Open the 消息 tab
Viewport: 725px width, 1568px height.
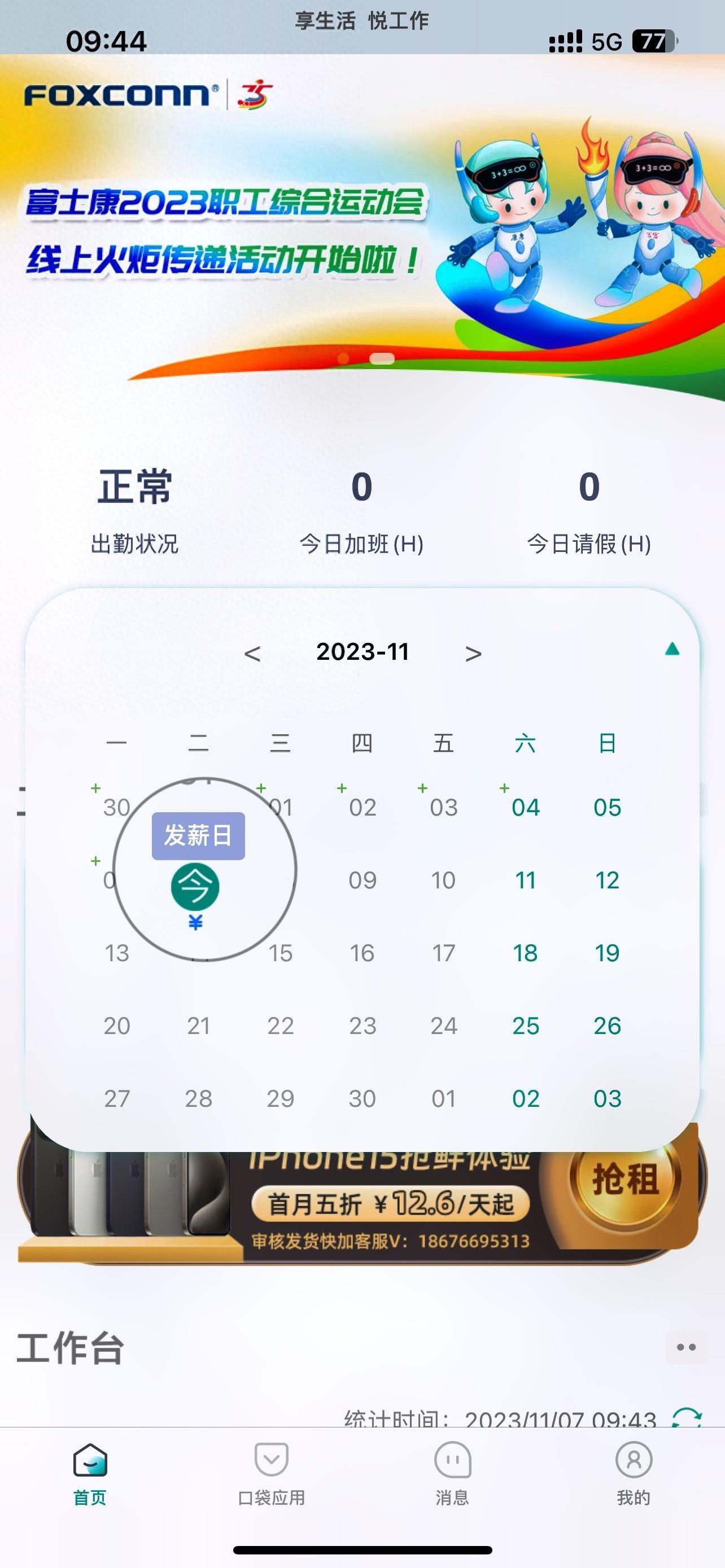(452, 1474)
